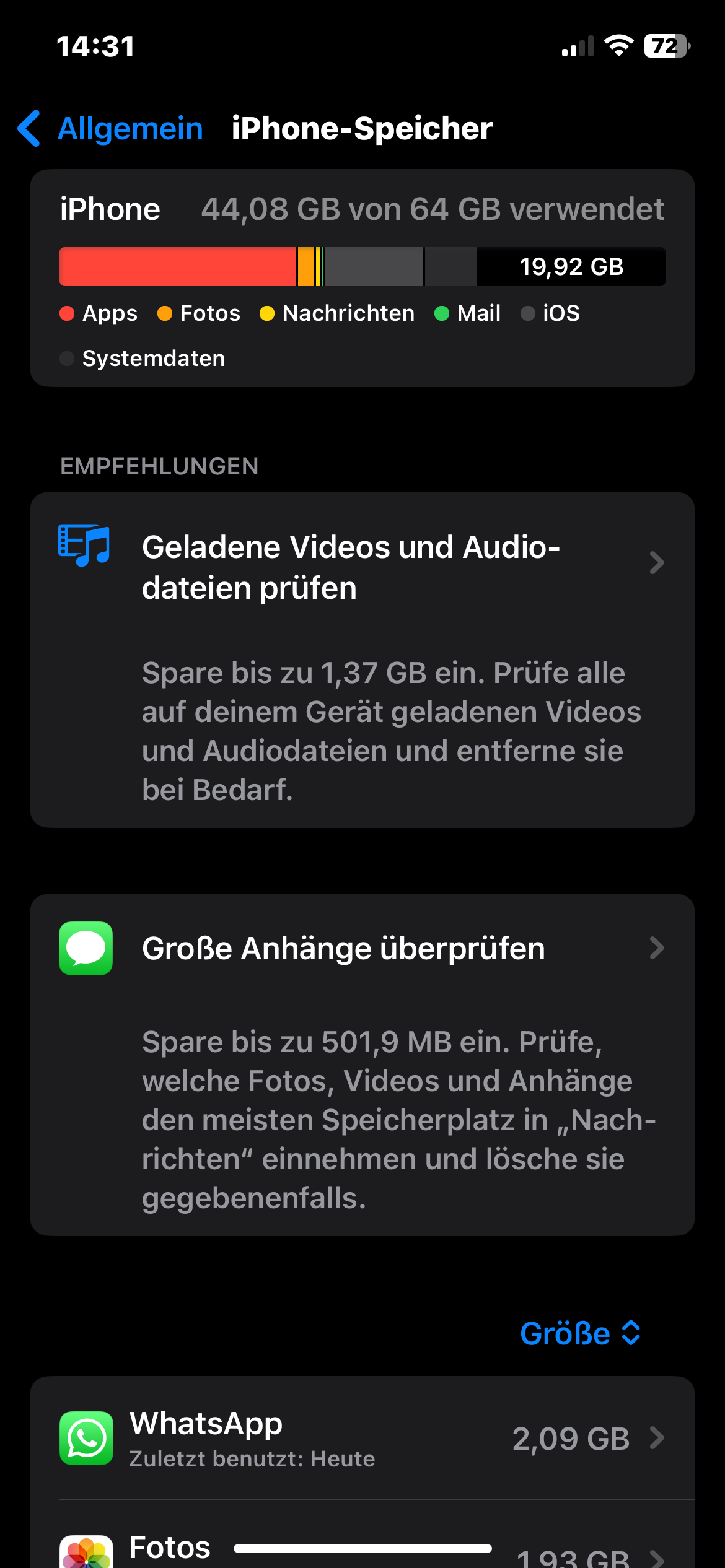
Task: Change sort order via Größe
Action: tap(580, 1333)
